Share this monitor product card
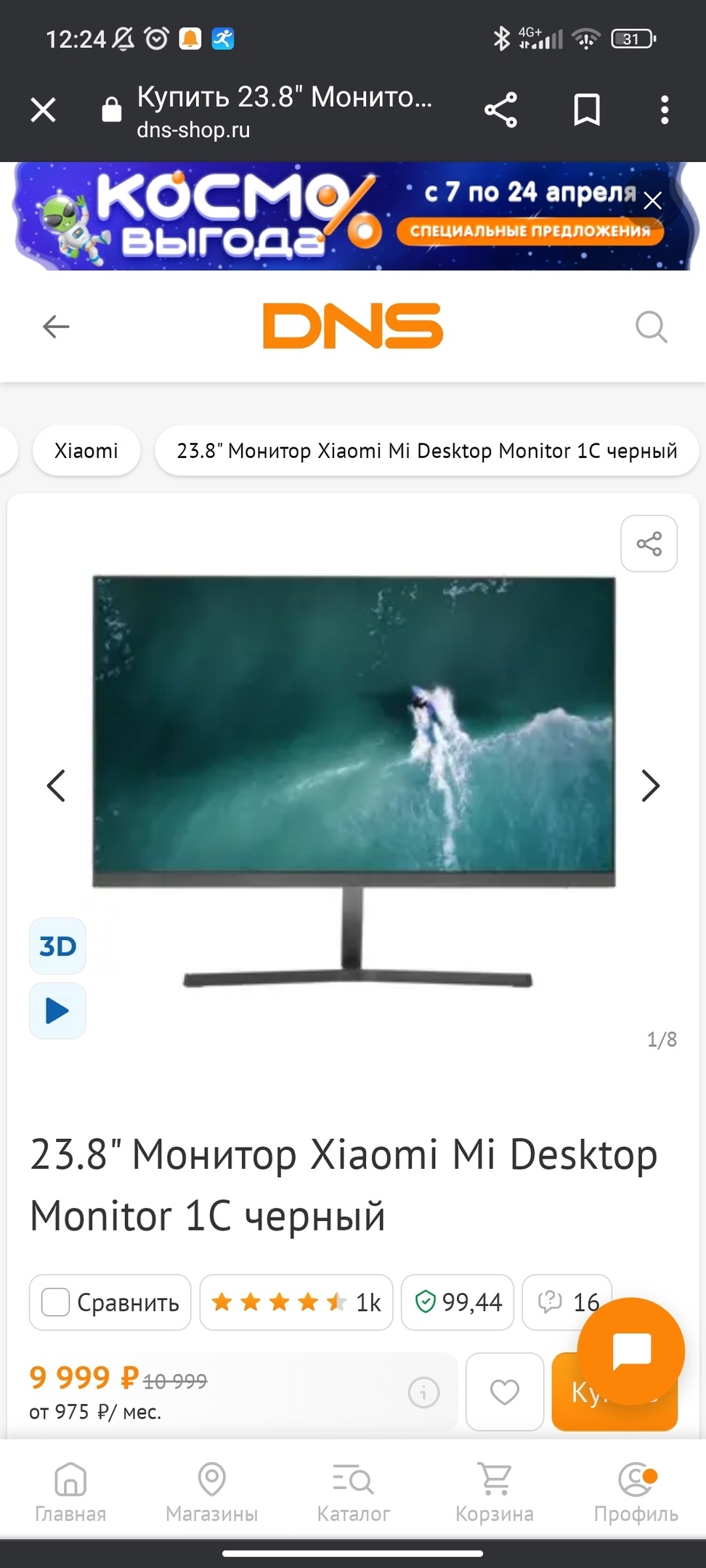Viewport: 706px width, 1568px height. (x=649, y=544)
